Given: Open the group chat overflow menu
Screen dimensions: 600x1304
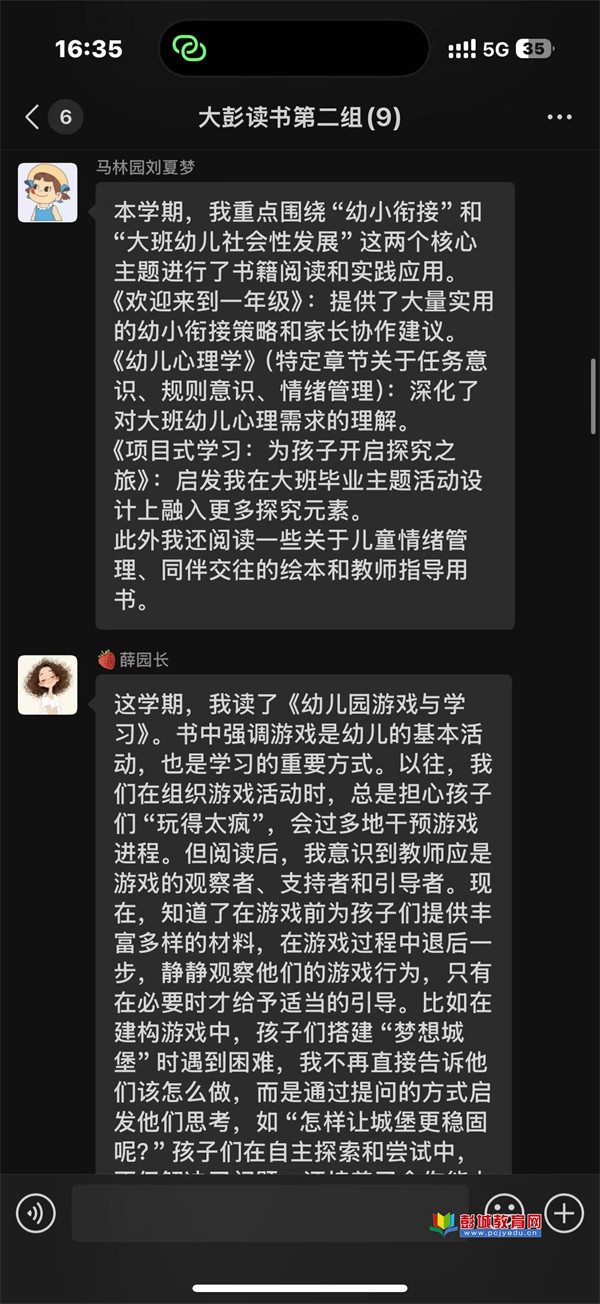Looking at the screenshot, I should coord(560,117).
